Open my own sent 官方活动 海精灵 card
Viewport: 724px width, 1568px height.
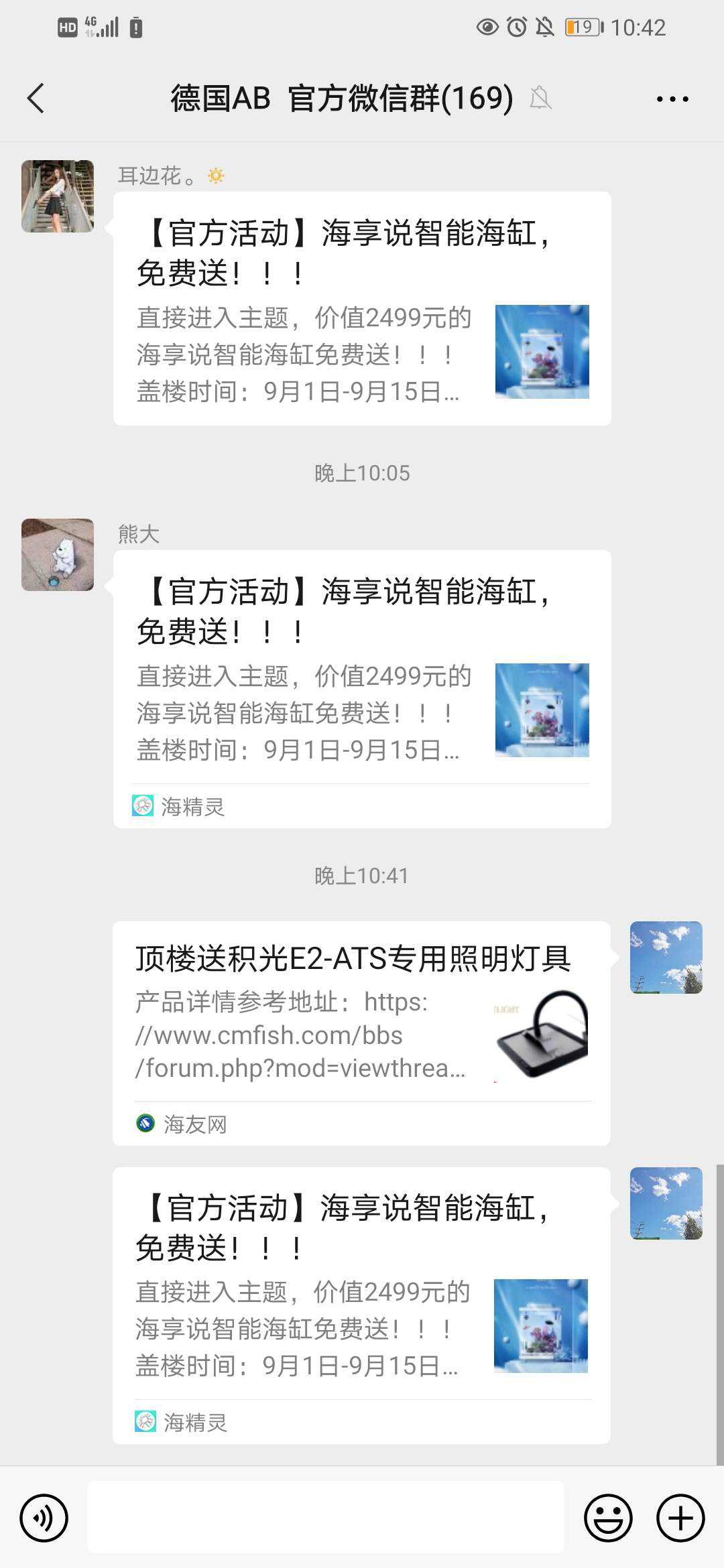(x=362, y=1305)
